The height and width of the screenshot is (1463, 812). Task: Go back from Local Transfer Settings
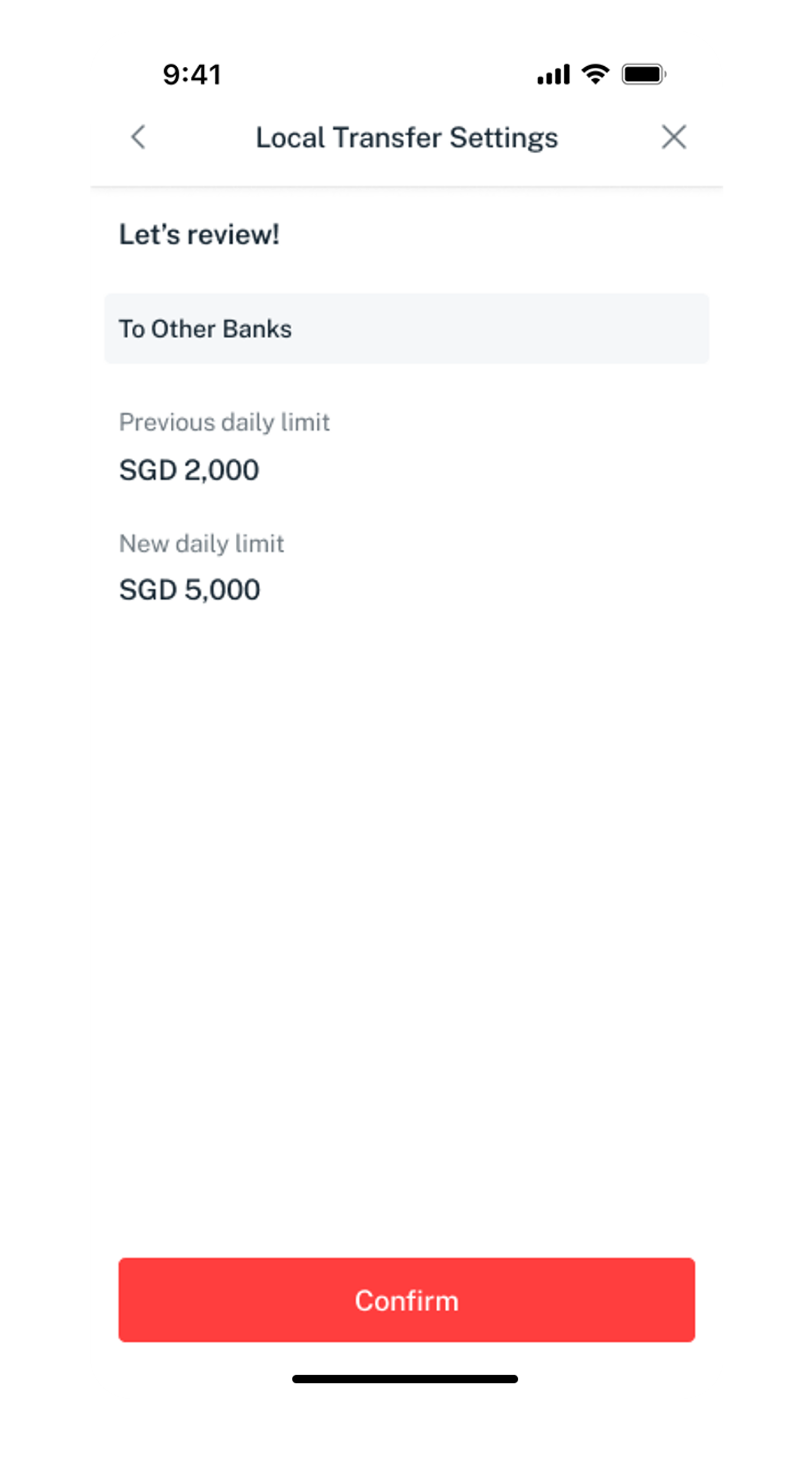click(138, 137)
